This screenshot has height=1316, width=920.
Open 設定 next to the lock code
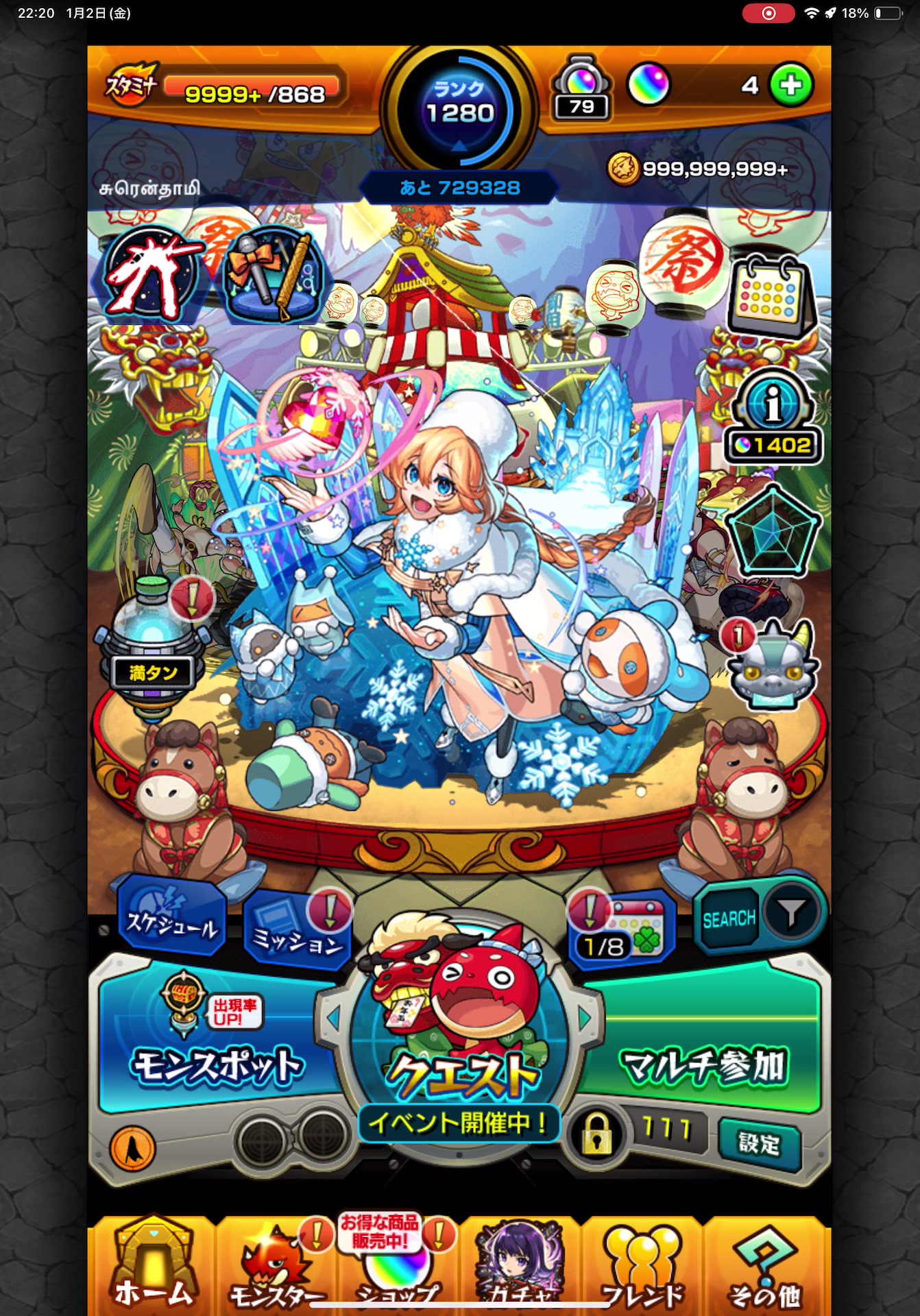pyautogui.click(x=759, y=1143)
